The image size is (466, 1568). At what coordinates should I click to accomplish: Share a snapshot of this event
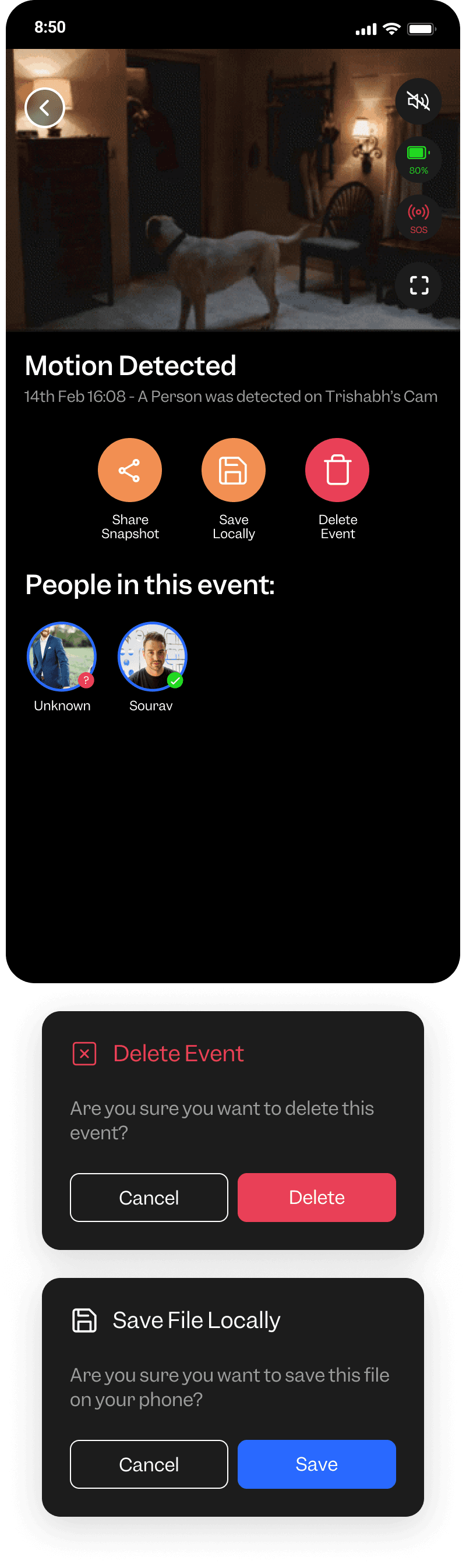pyautogui.click(x=129, y=470)
